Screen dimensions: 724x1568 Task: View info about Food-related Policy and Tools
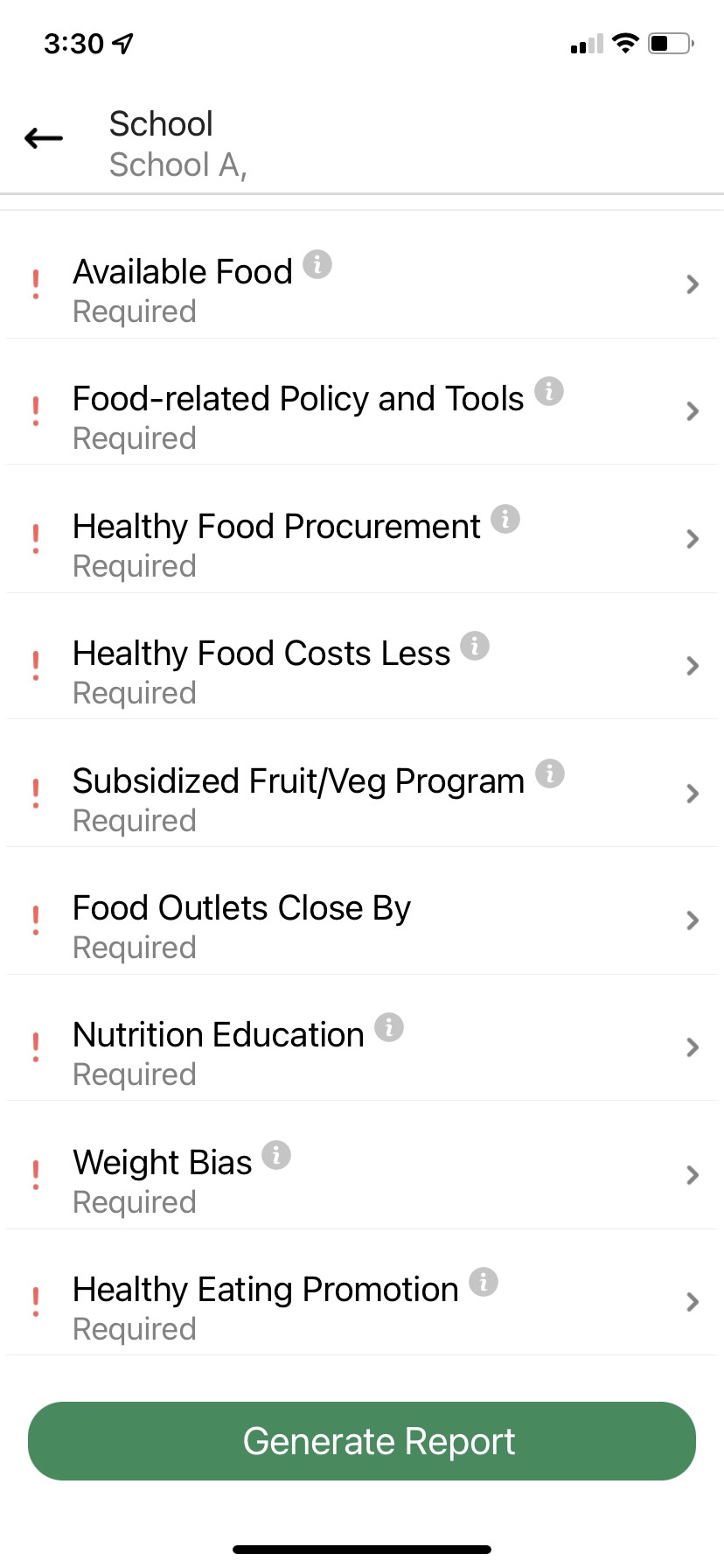tap(549, 390)
